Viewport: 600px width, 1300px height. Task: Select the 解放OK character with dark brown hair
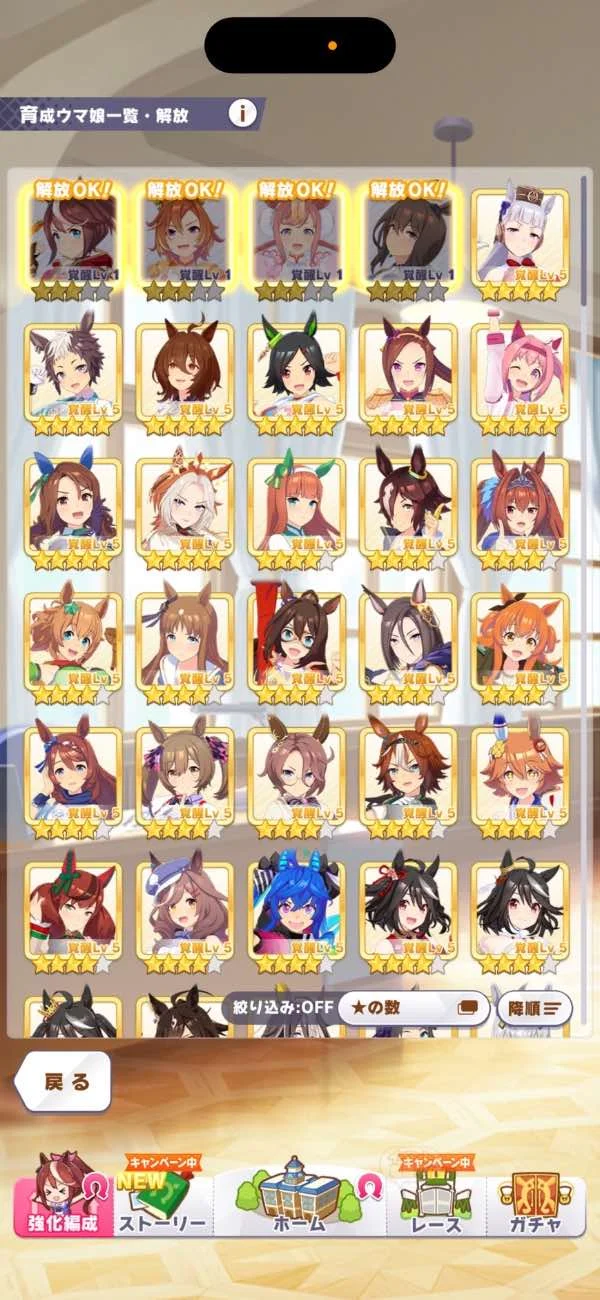click(x=409, y=237)
